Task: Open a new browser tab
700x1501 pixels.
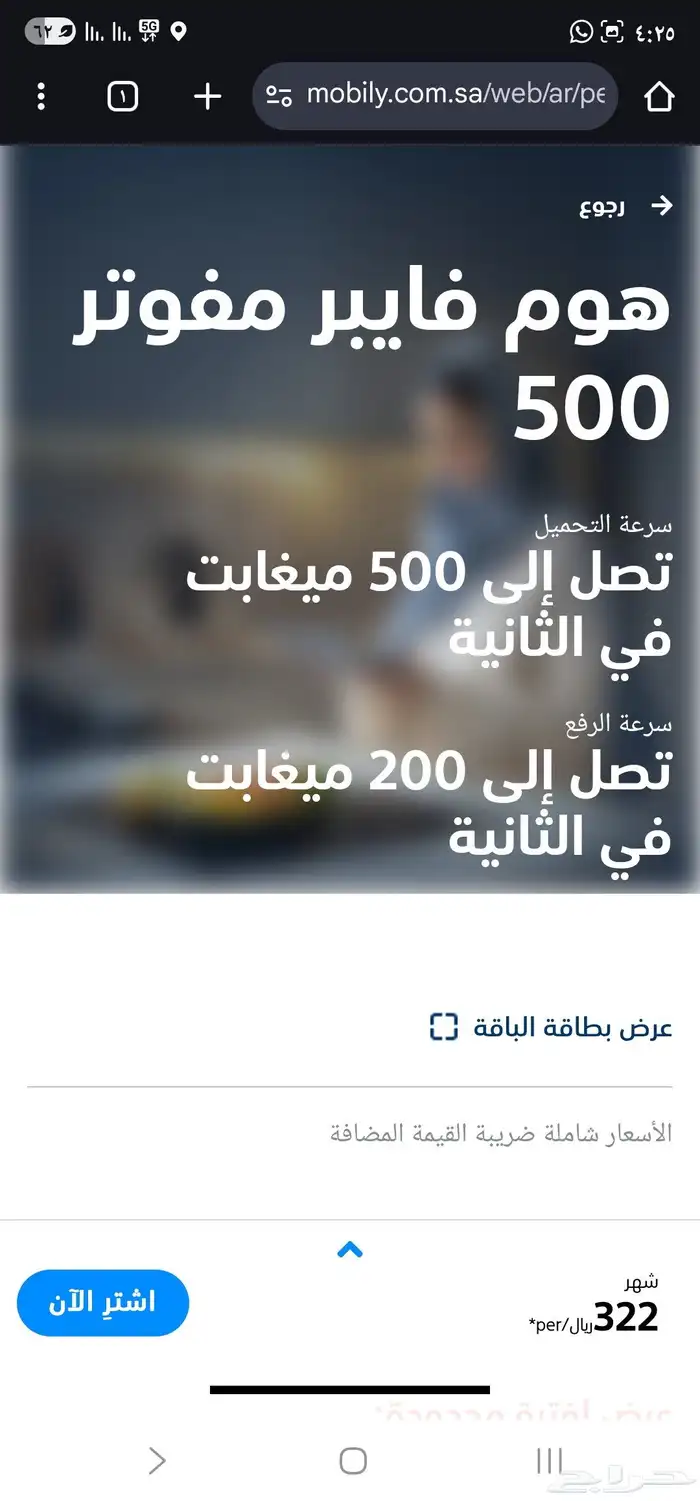Action: (x=207, y=96)
